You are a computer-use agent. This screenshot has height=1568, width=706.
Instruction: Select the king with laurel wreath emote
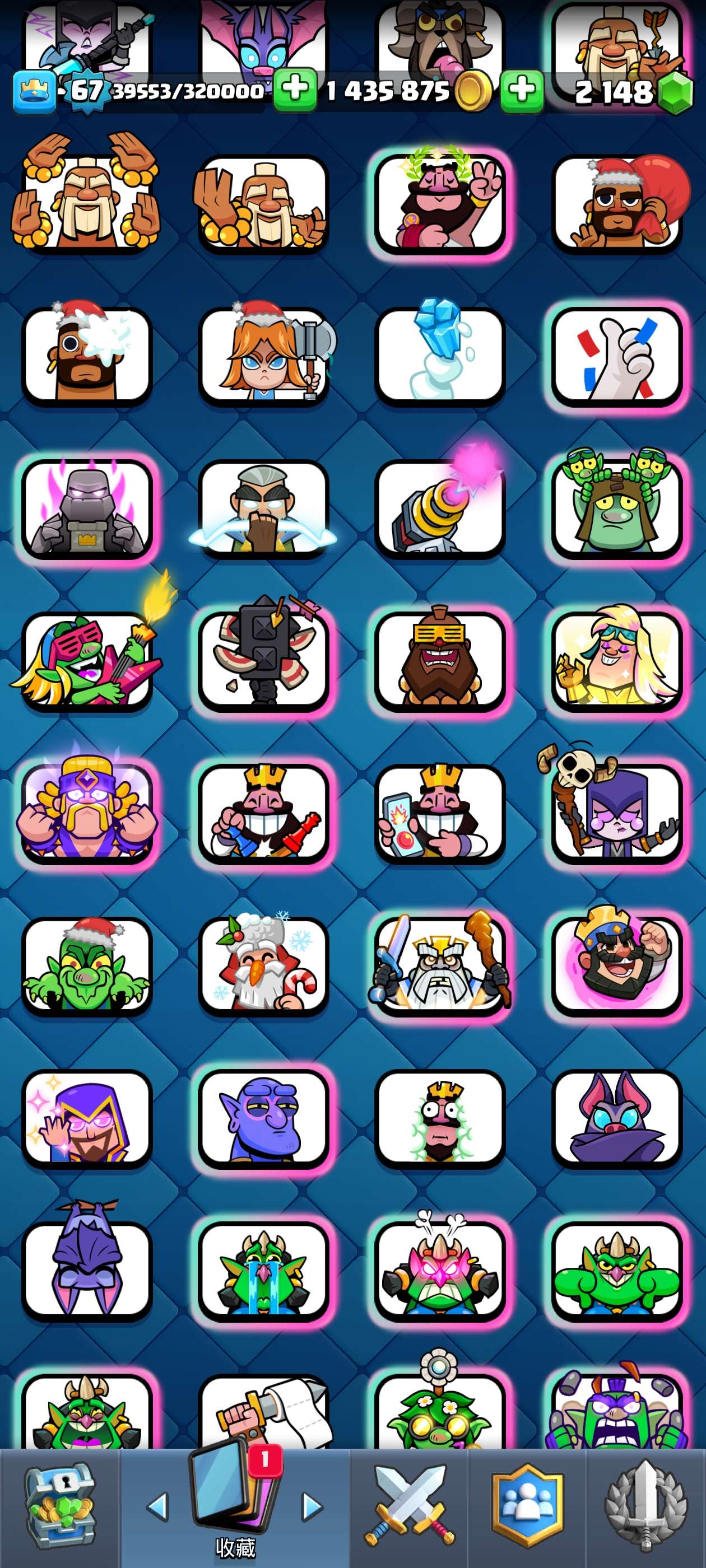[440, 203]
